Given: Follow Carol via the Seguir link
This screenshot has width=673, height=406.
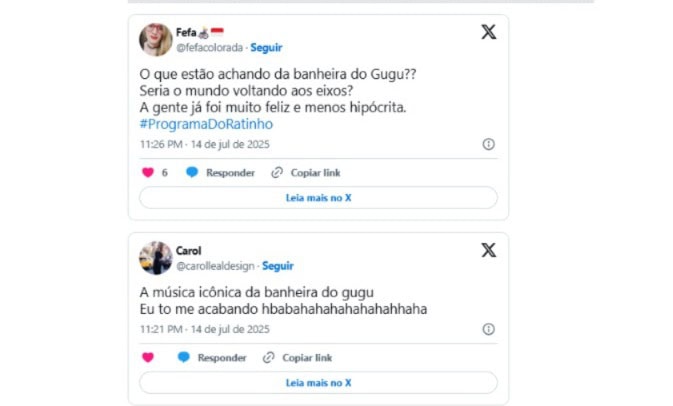Looking at the screenshot, I should click(277, 266).
